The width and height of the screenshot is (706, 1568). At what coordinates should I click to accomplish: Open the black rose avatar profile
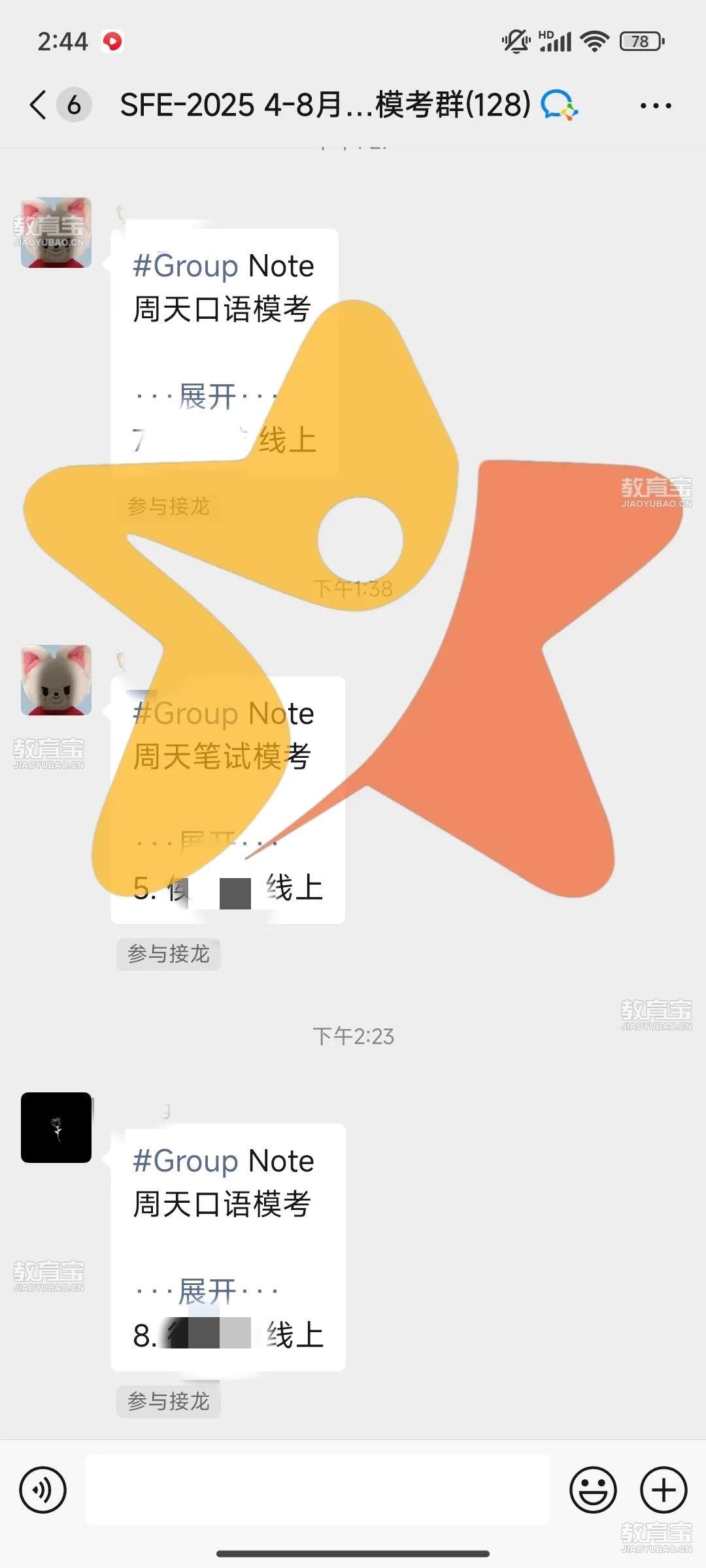point(56,1128)
